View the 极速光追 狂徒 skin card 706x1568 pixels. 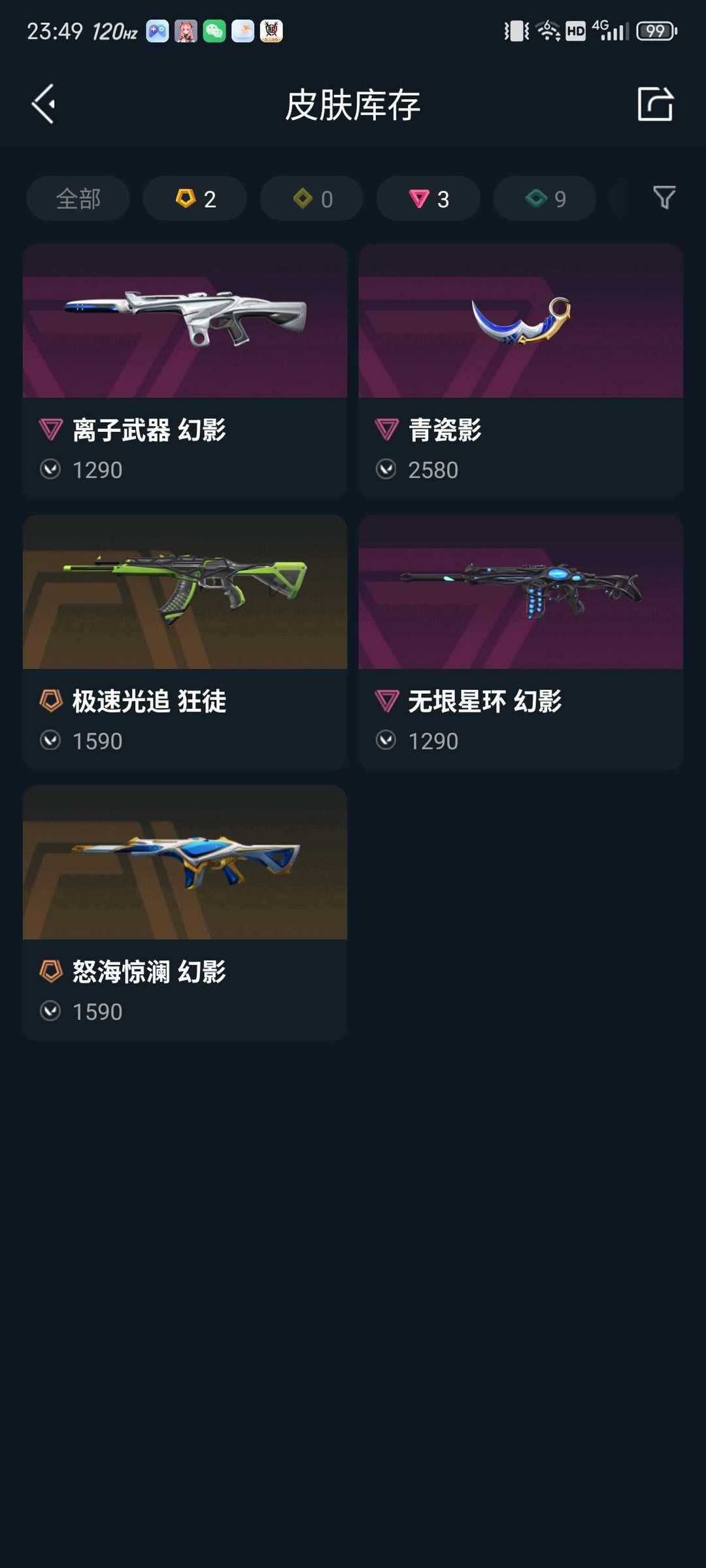click(x=185, y=642)
